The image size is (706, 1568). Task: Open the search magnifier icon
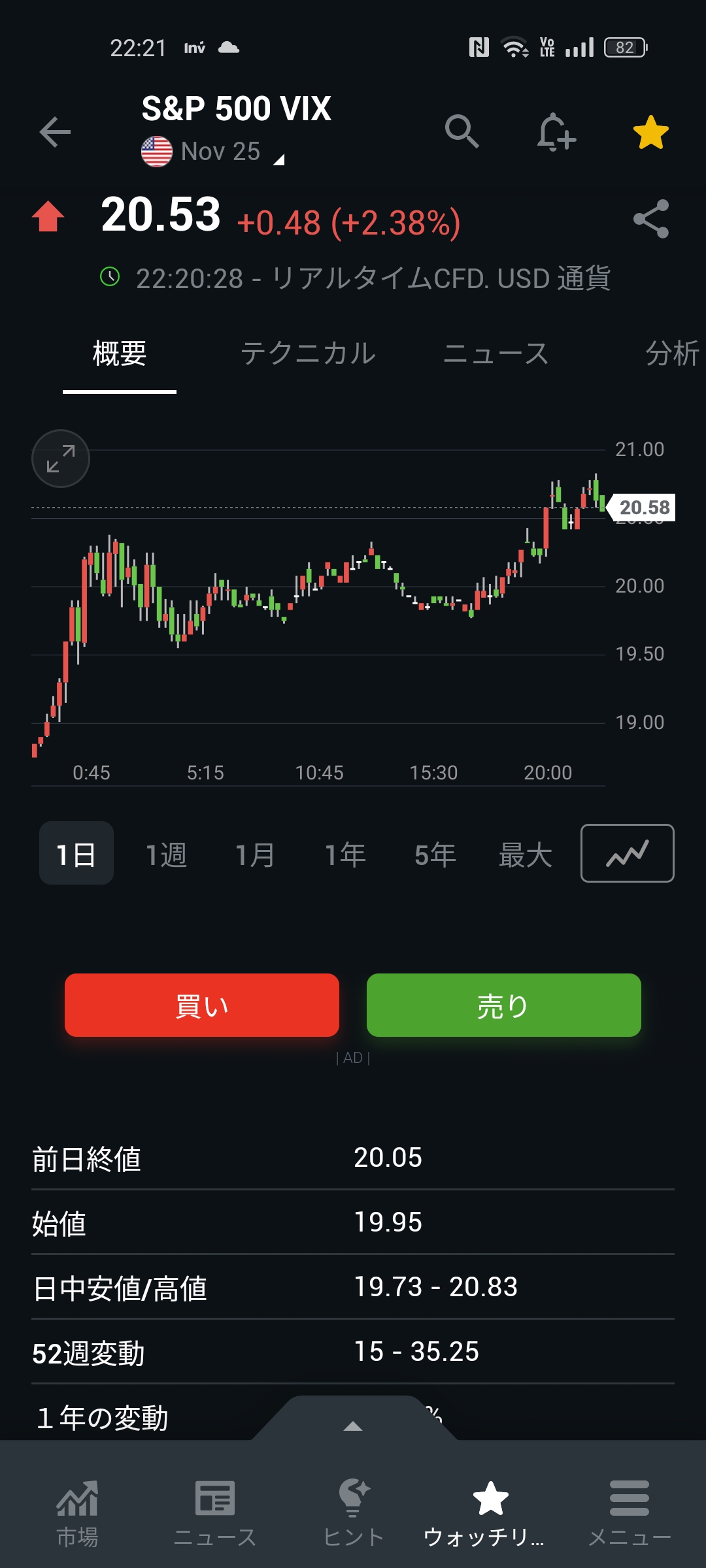pos(462,132)
